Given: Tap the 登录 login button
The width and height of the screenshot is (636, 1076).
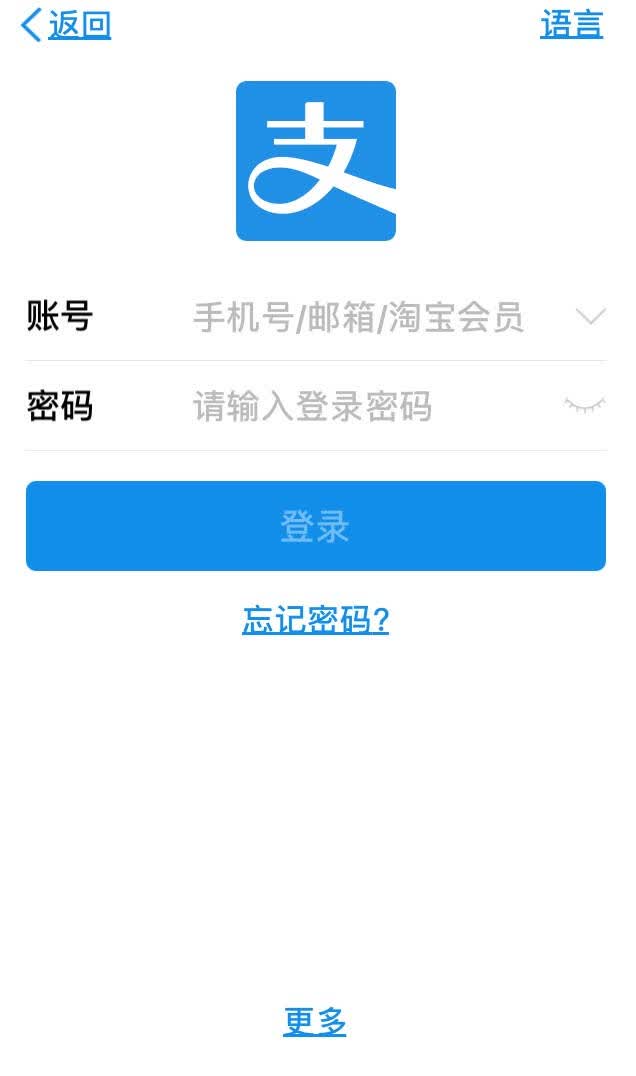Looking at the screenshot, I should pyautogui.click(x=316, y=526).
